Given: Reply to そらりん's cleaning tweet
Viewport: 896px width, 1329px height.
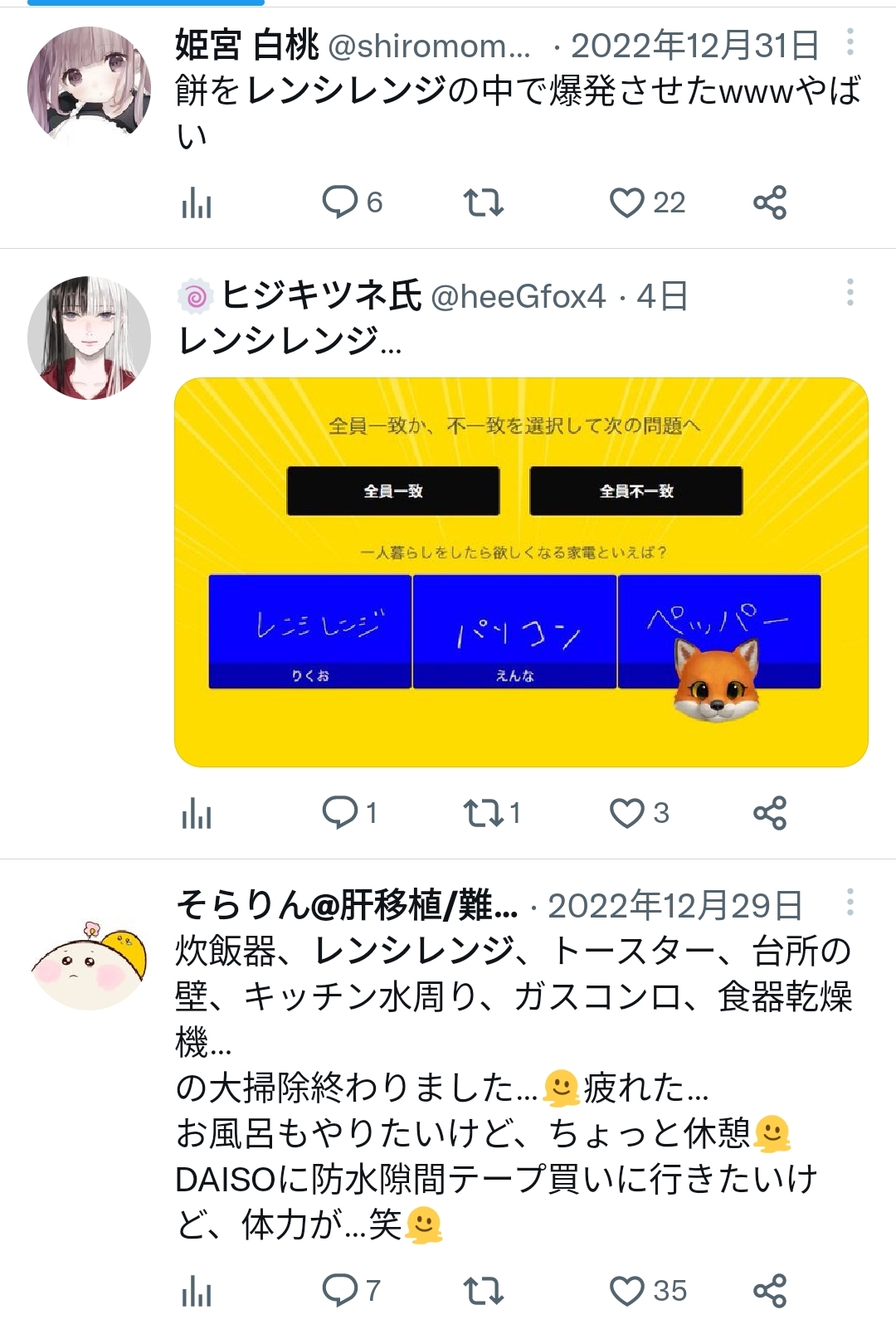Looking at the screenshot, I should [340, 1291].
